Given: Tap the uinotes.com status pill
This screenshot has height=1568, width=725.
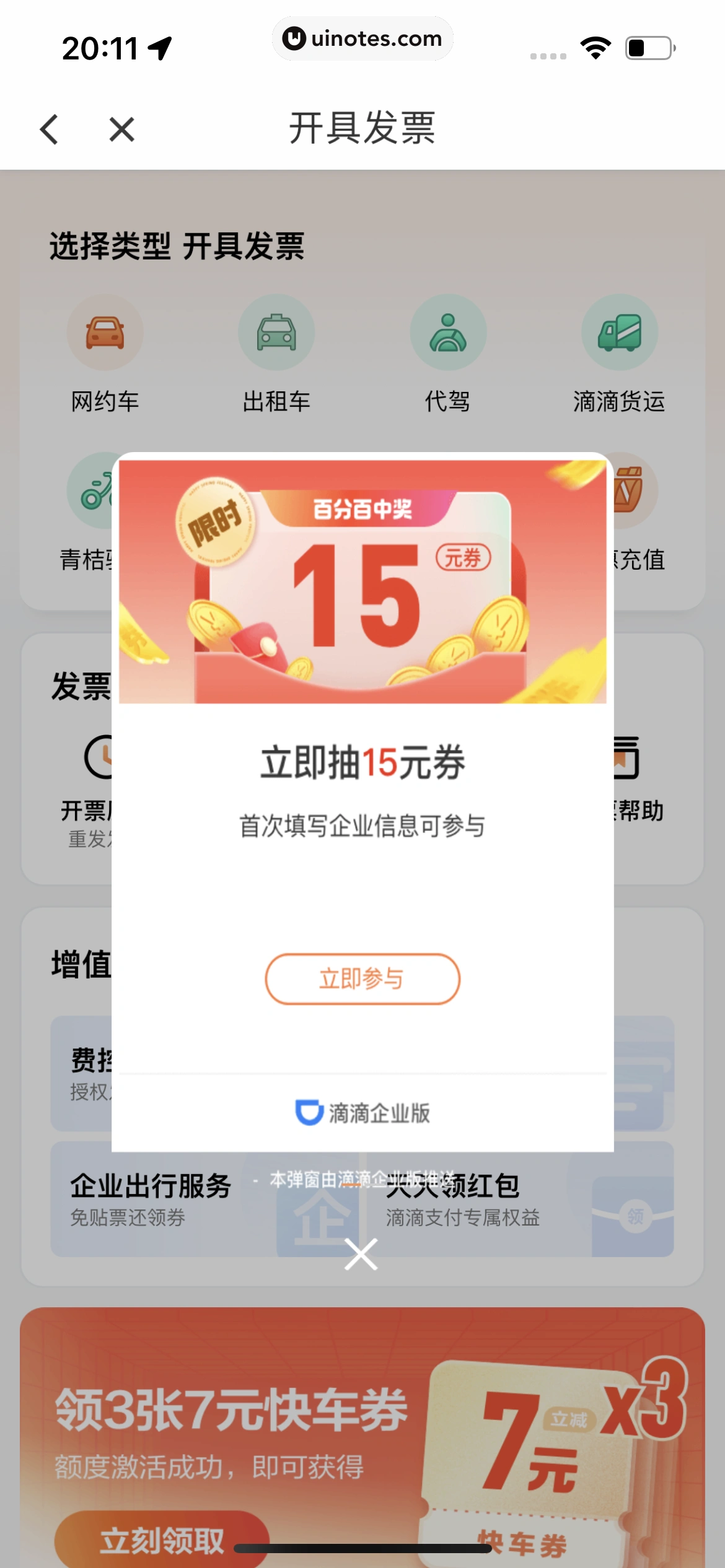Looking at the screenshot, I should [x=362, y=38].
